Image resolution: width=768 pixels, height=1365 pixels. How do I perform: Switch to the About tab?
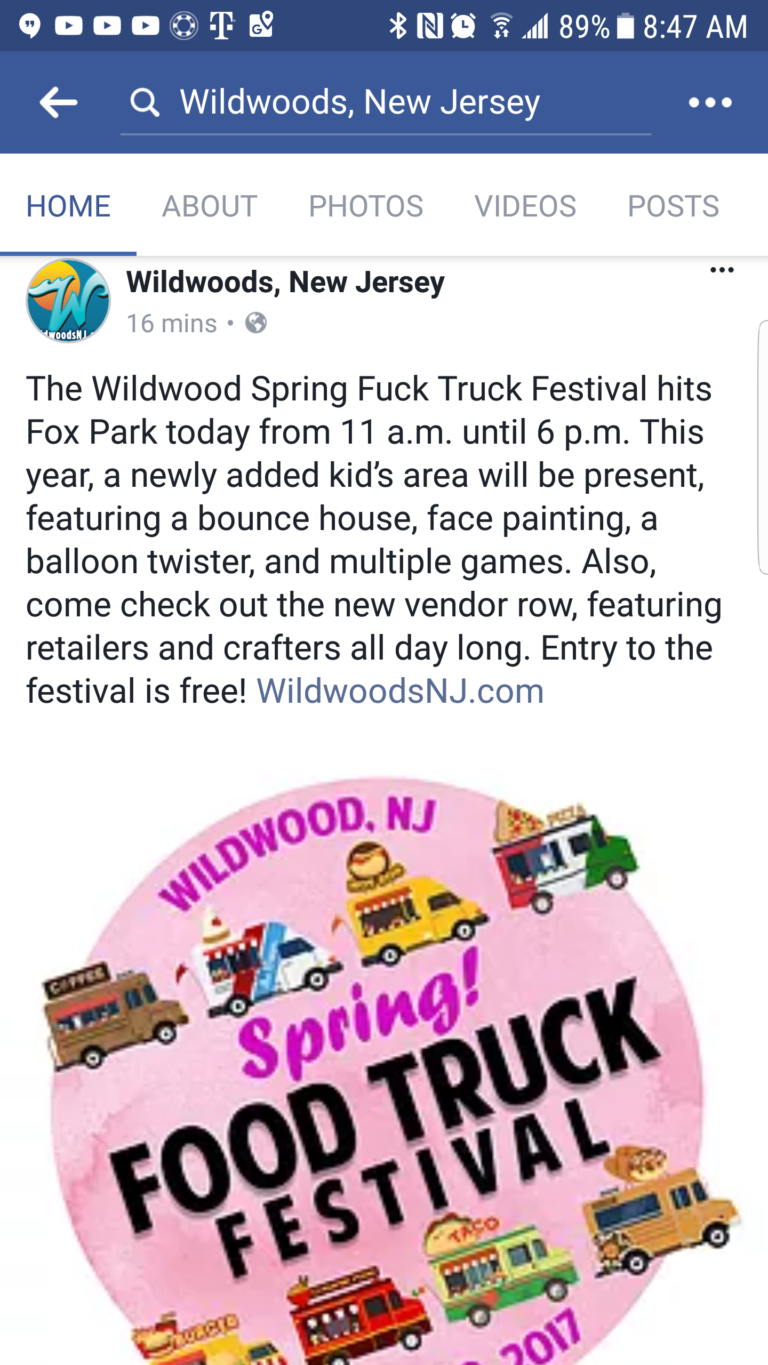[x=210, y=206]
